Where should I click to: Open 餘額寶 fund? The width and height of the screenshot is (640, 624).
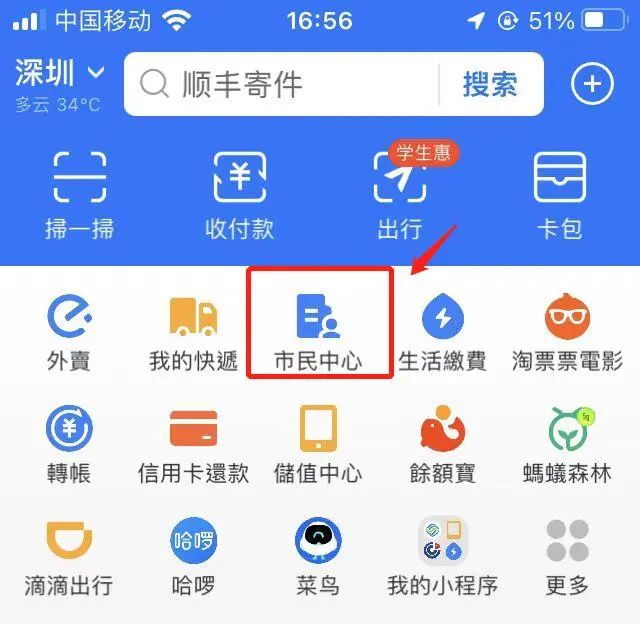pyautogui.click(x=442, y=445)
